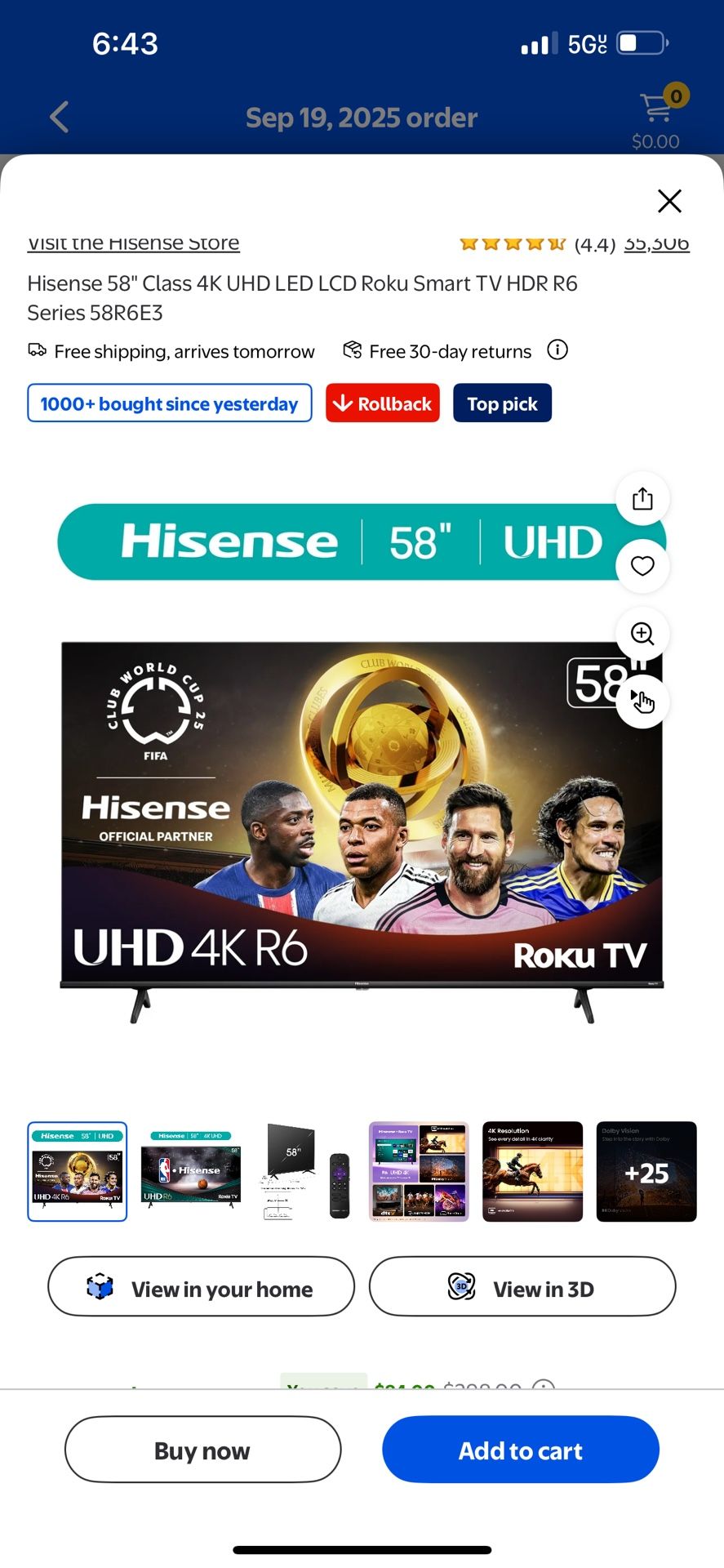This screenshot has width=724, height=1568.
Task: Open the +25 more images thumbnail
Action: tap(646, 1171)
